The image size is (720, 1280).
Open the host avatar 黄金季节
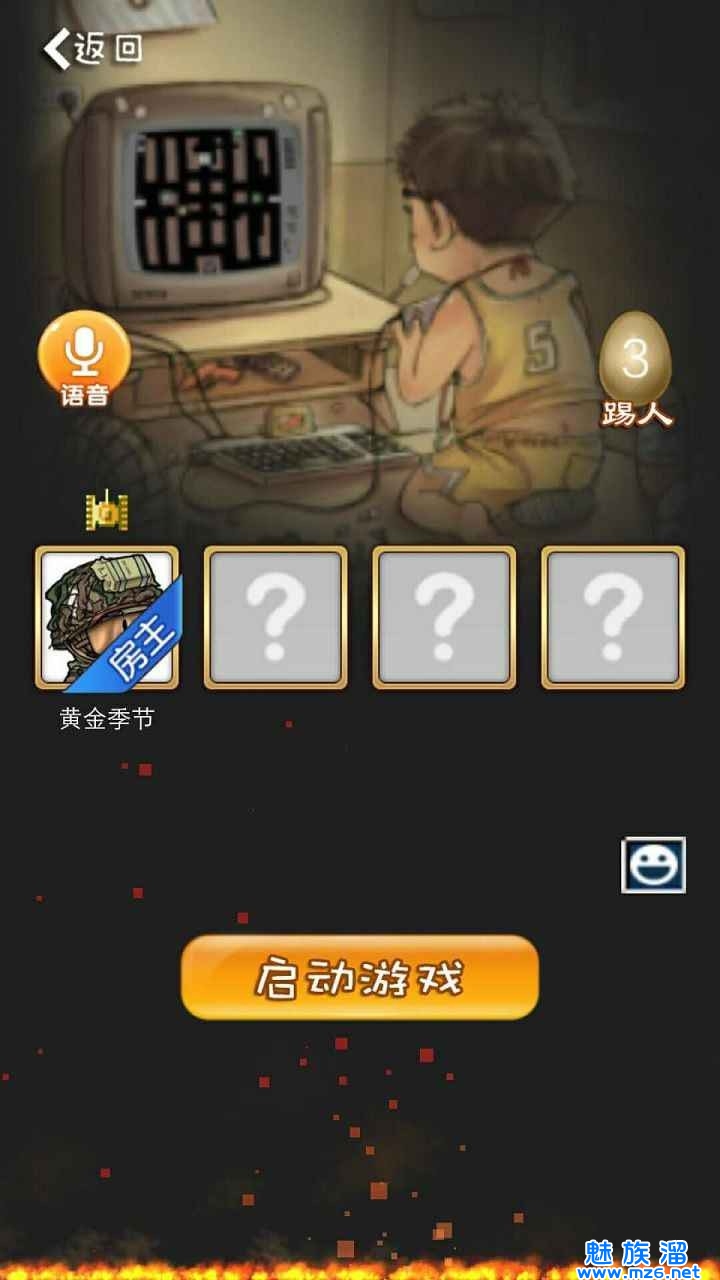pos(107,617)
